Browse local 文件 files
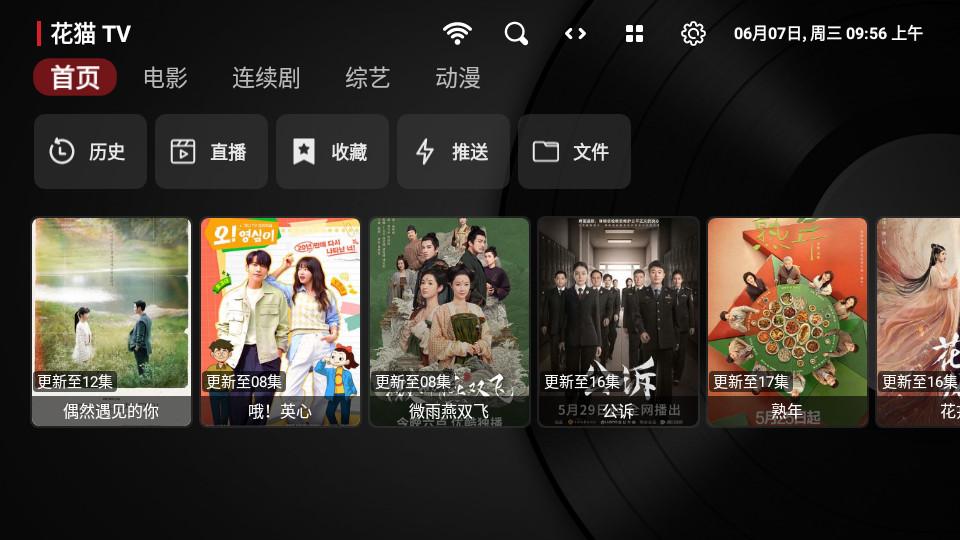The image size is (960, 540). tap(574, 152)
